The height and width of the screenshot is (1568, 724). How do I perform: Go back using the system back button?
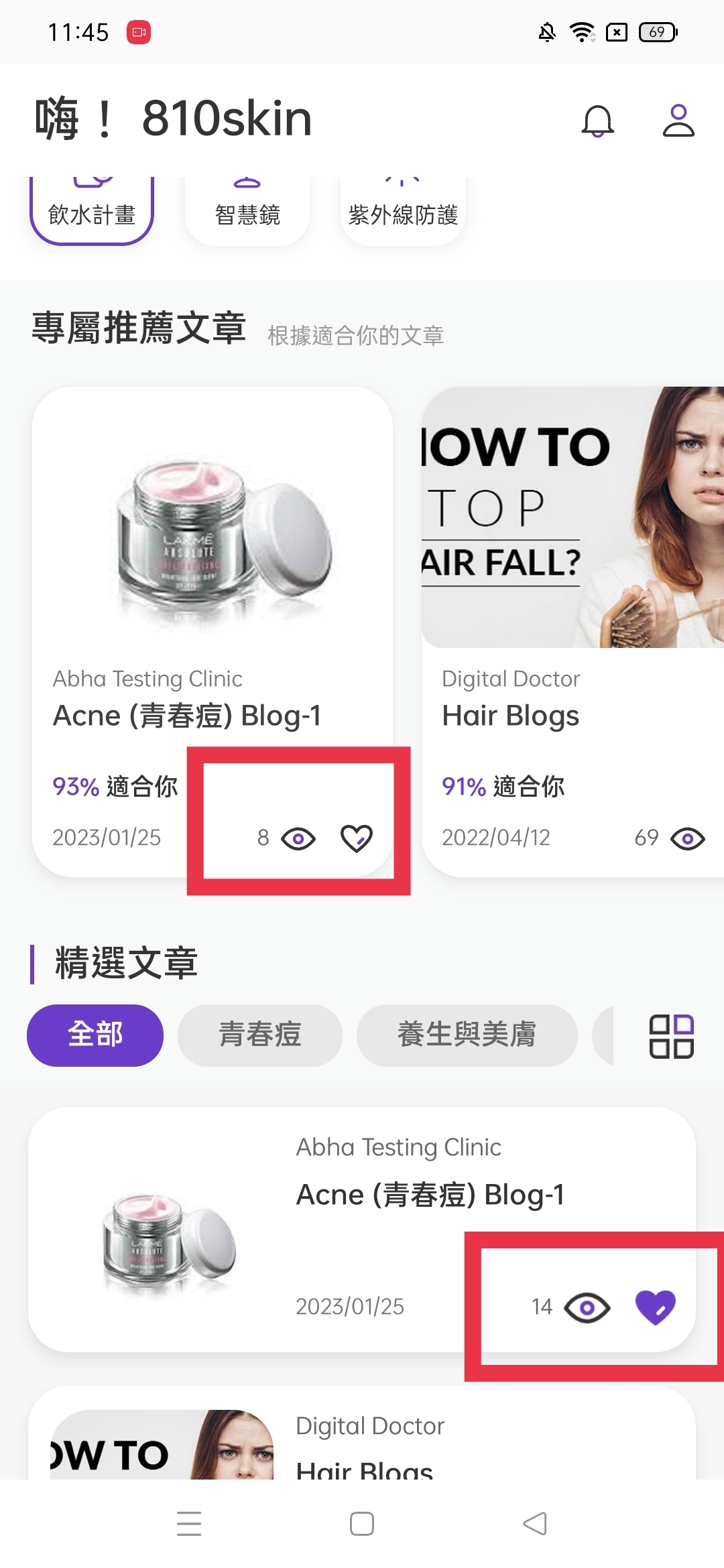(x=535, y=1524)
